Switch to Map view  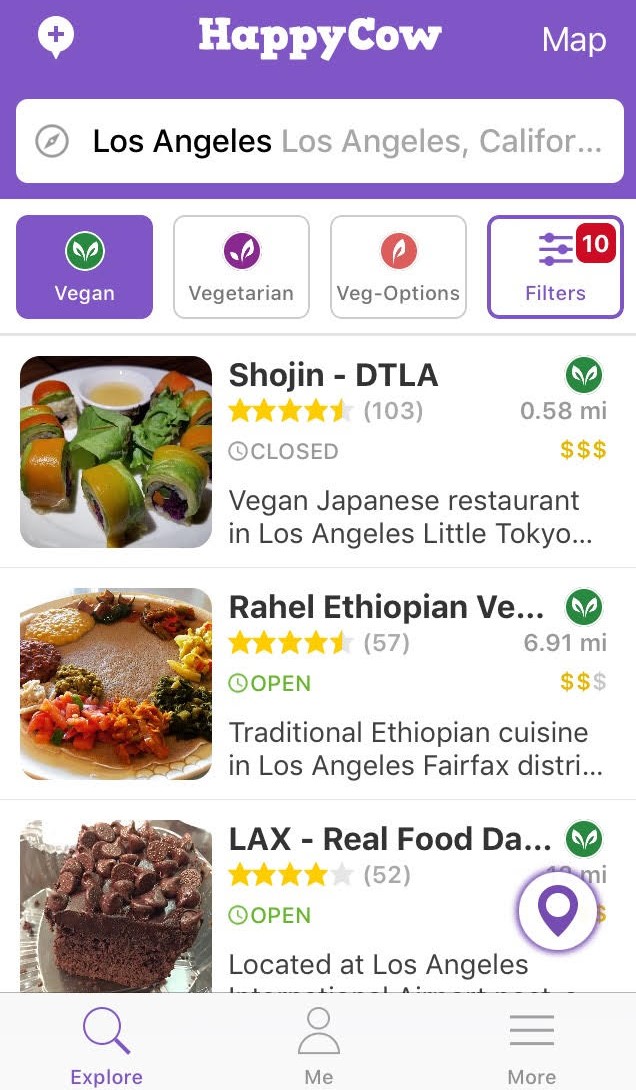click(574, 40)
